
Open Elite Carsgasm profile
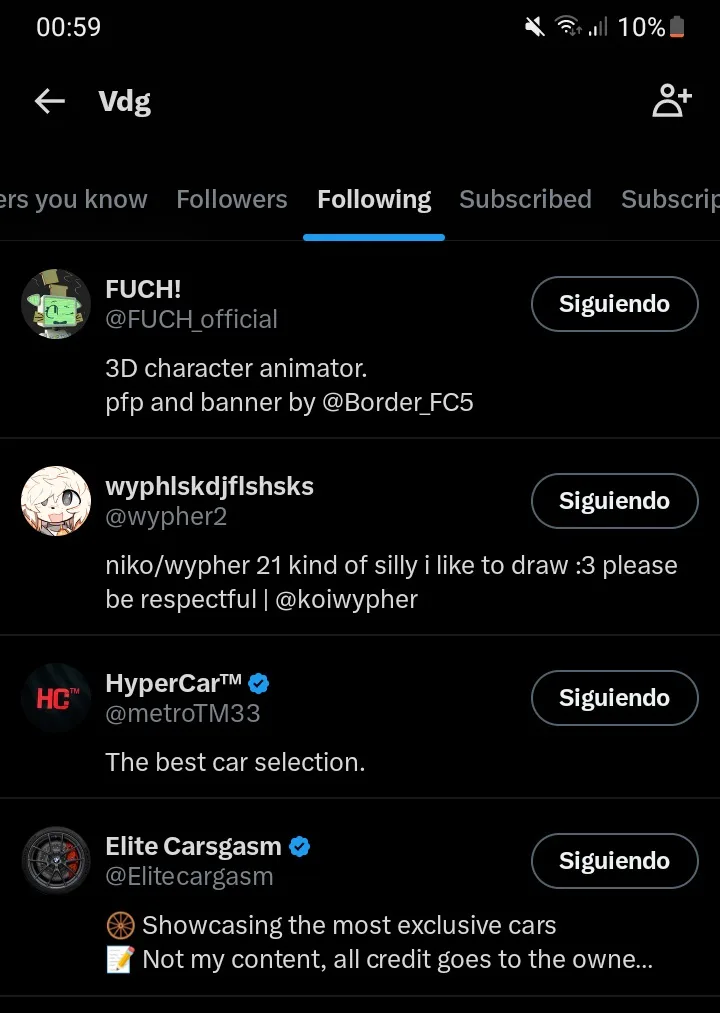[193, 847]
